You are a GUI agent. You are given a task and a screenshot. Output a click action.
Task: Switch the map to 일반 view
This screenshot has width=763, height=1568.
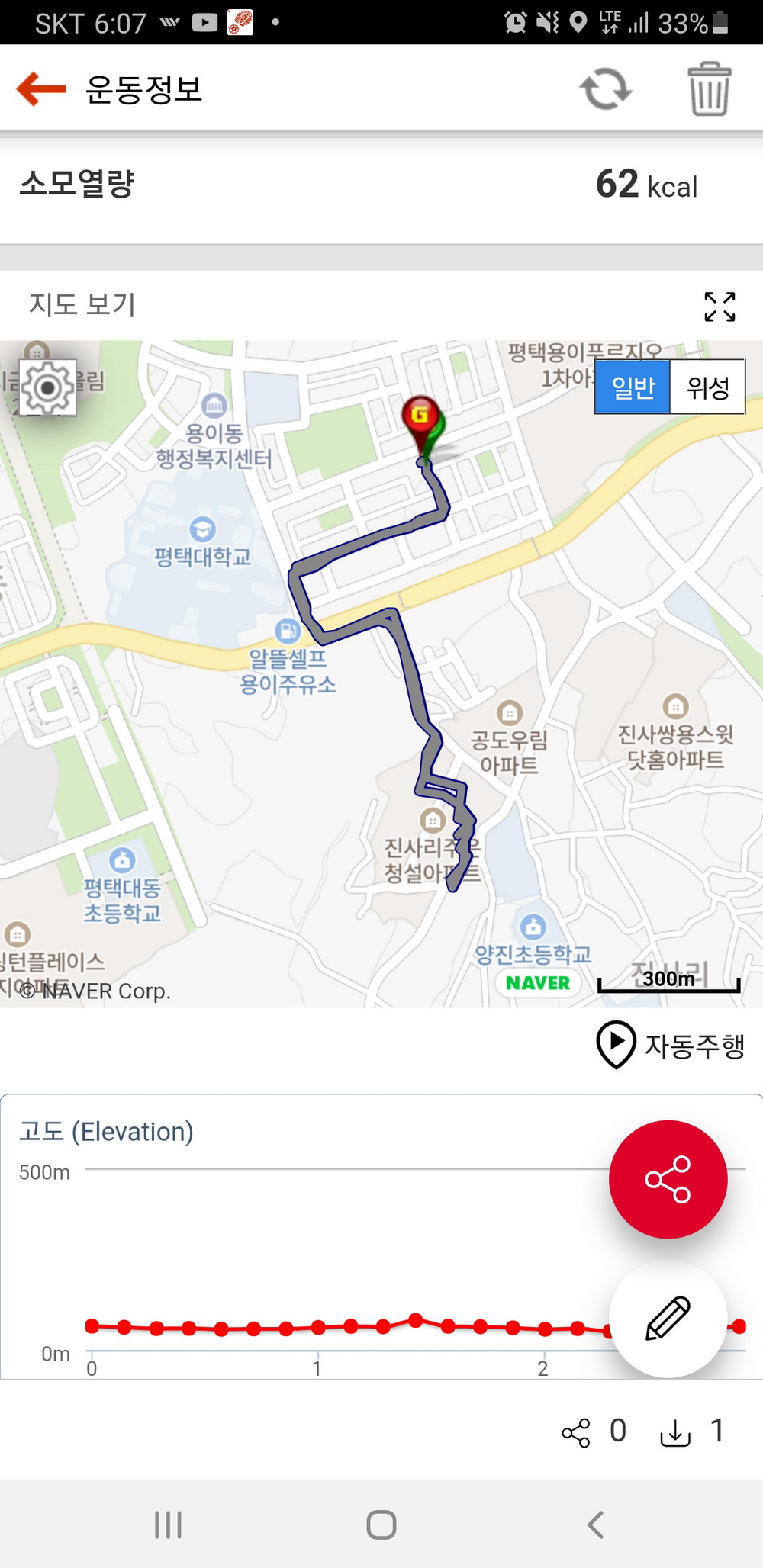633,387
